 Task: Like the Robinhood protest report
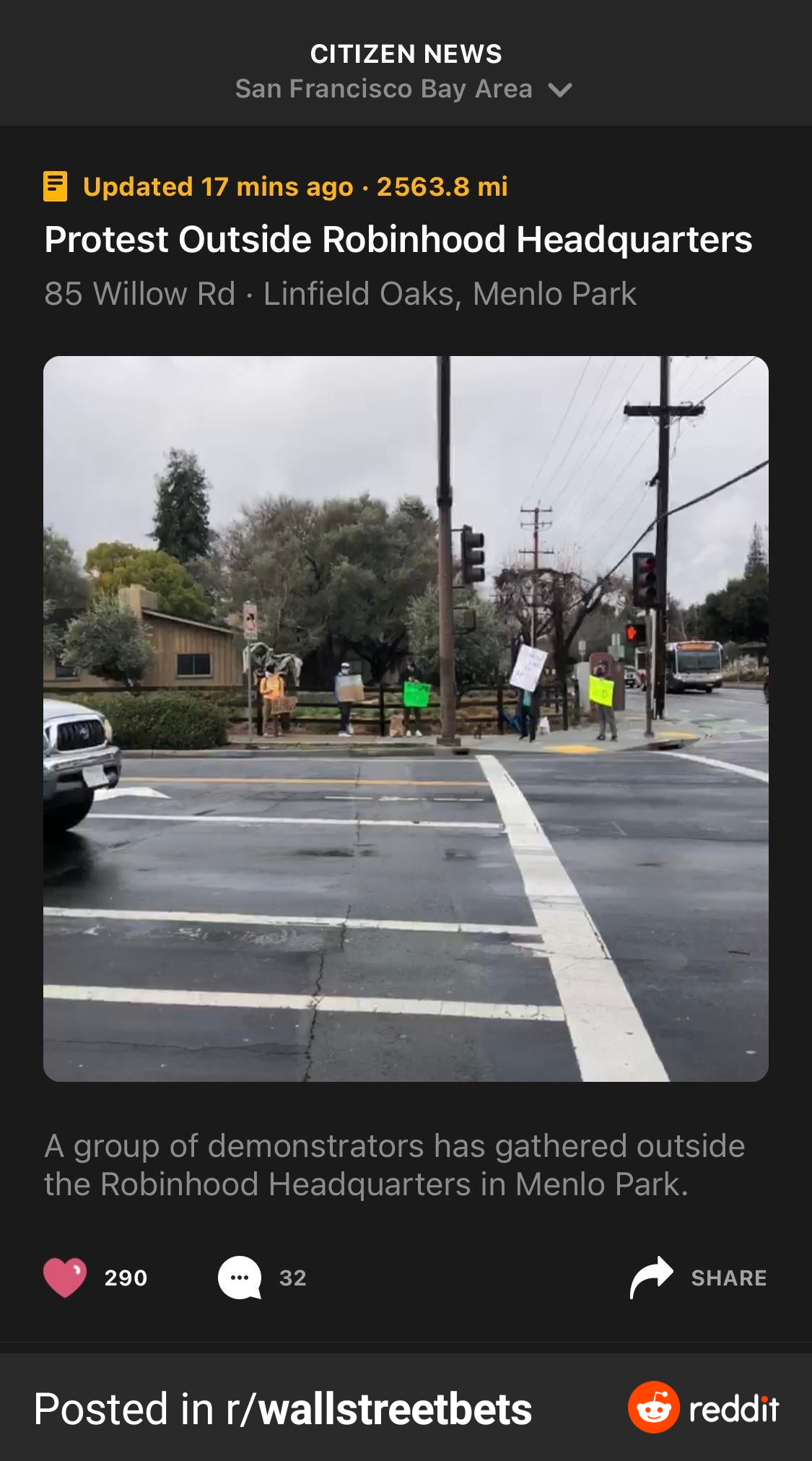point(65,1277)
